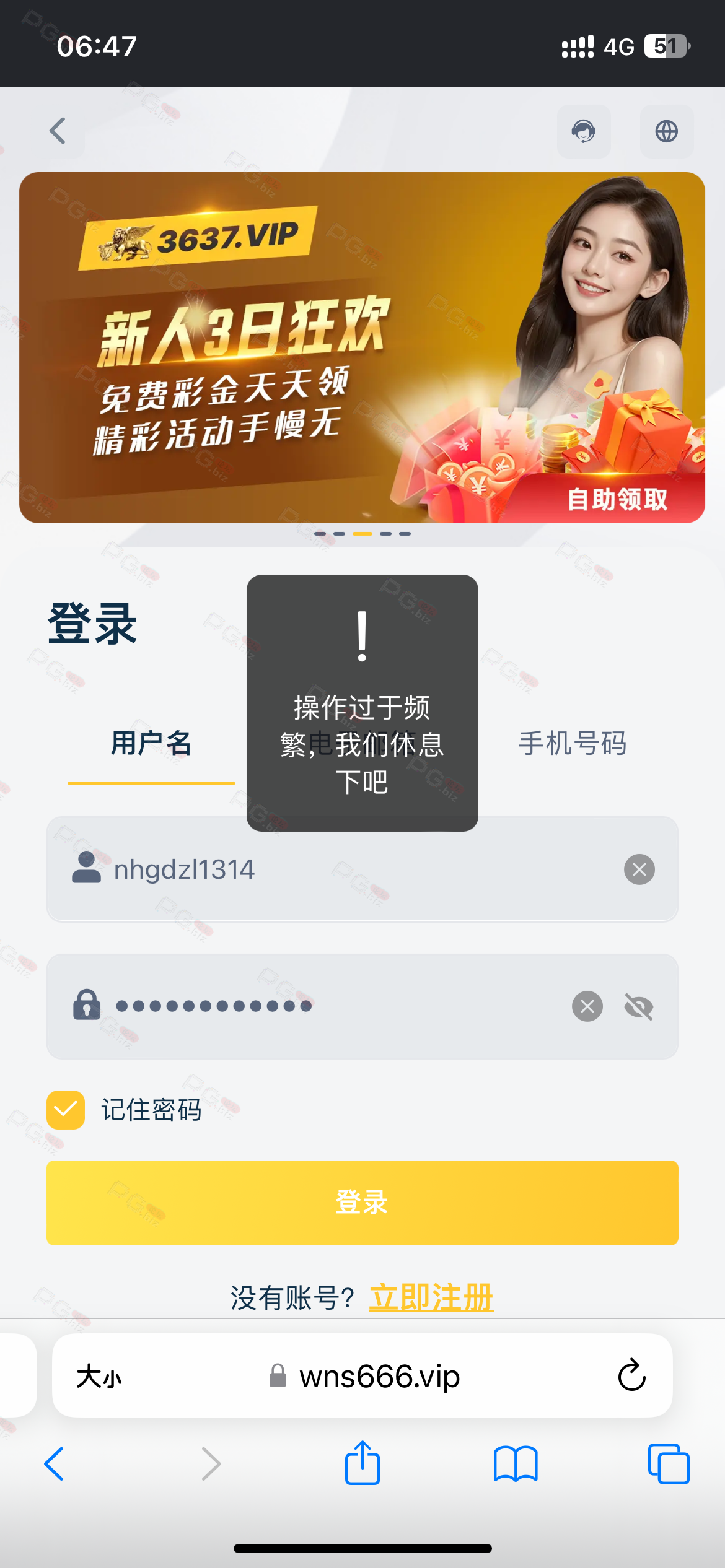Switch to the 用户名 login tab
The width and height of the screenshot is (725, 1568).
[151, 743]
